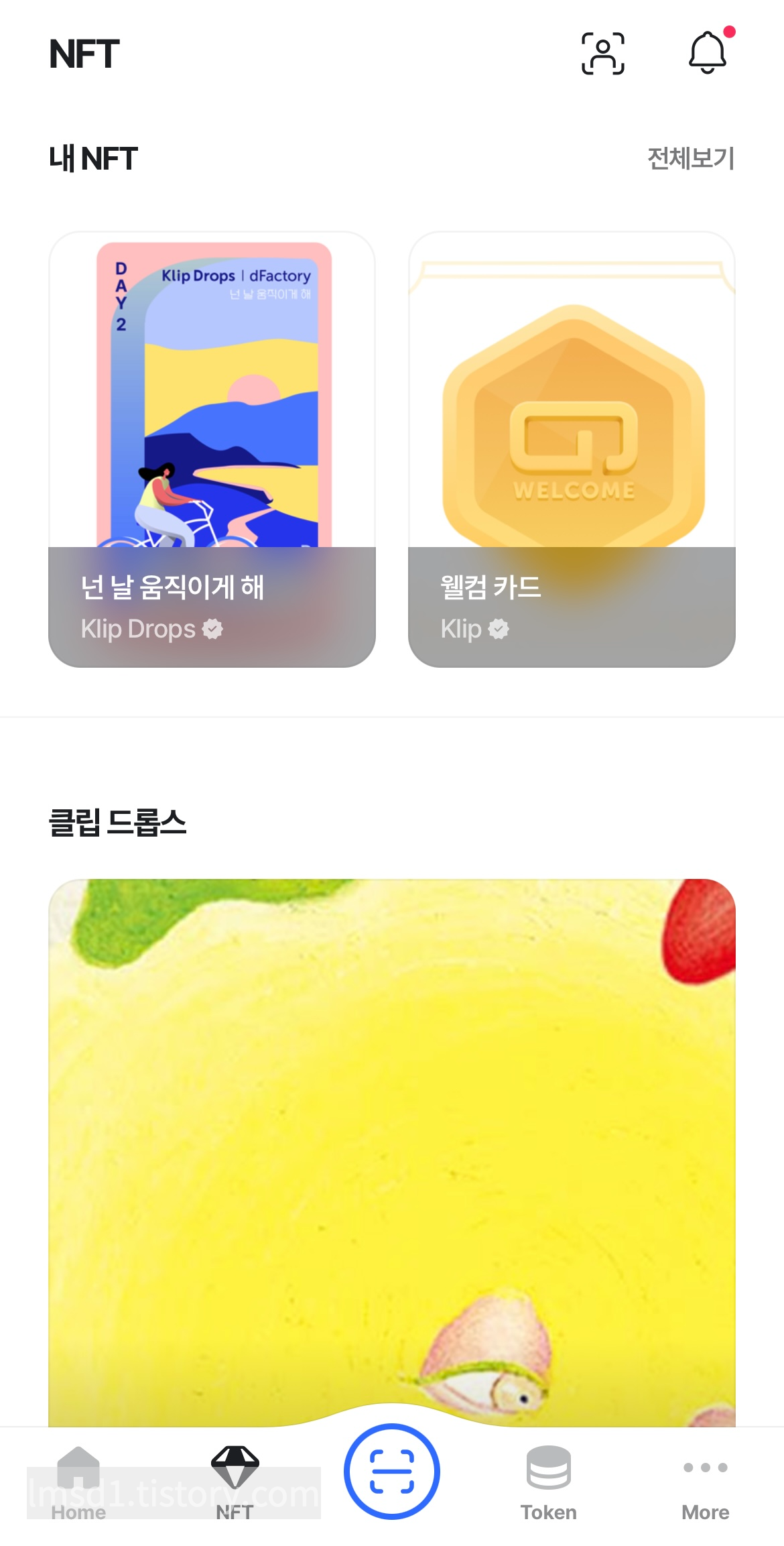Open the profile scan icon
Image resolution: width=784 pixels, height=1546 pixels.
pos(602,54)
